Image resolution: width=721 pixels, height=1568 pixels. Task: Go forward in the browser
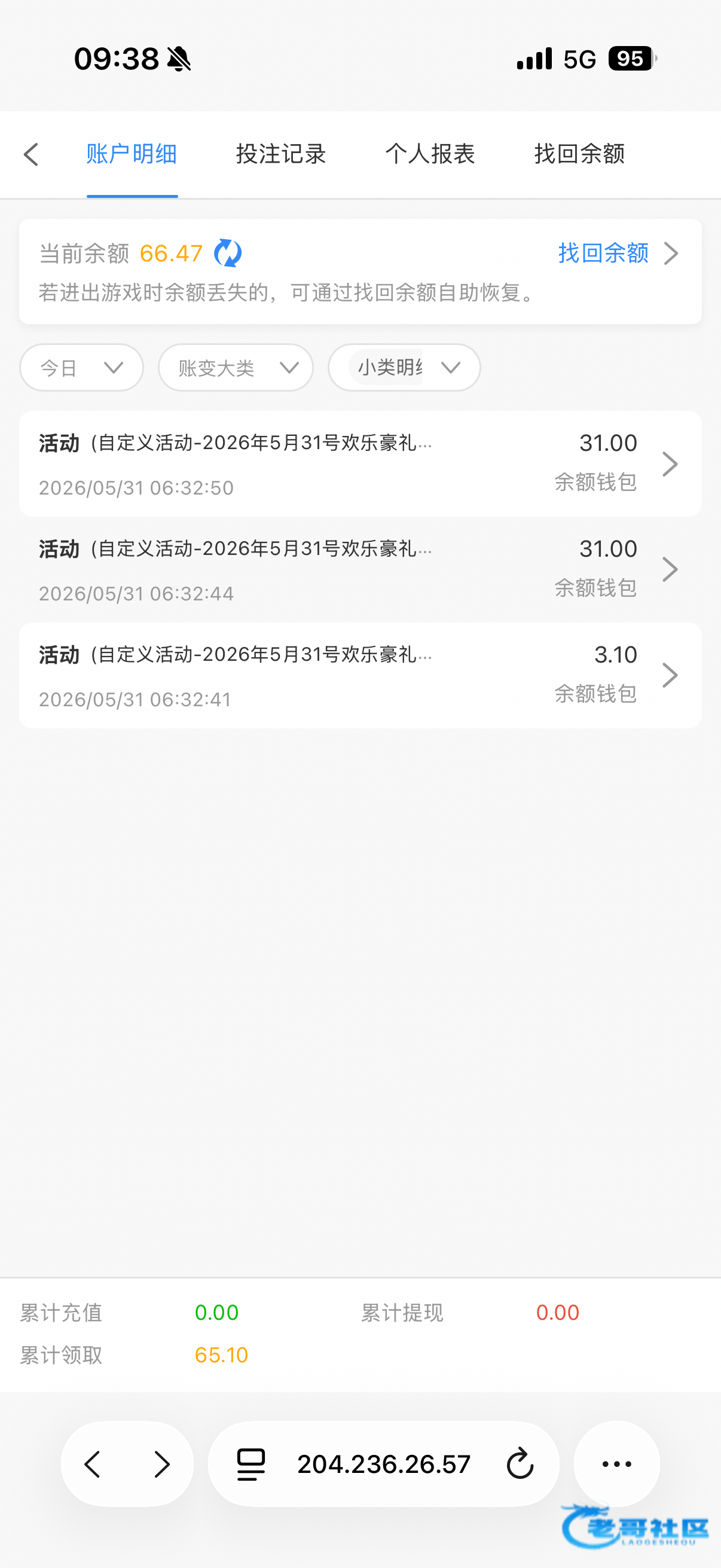162,1465
